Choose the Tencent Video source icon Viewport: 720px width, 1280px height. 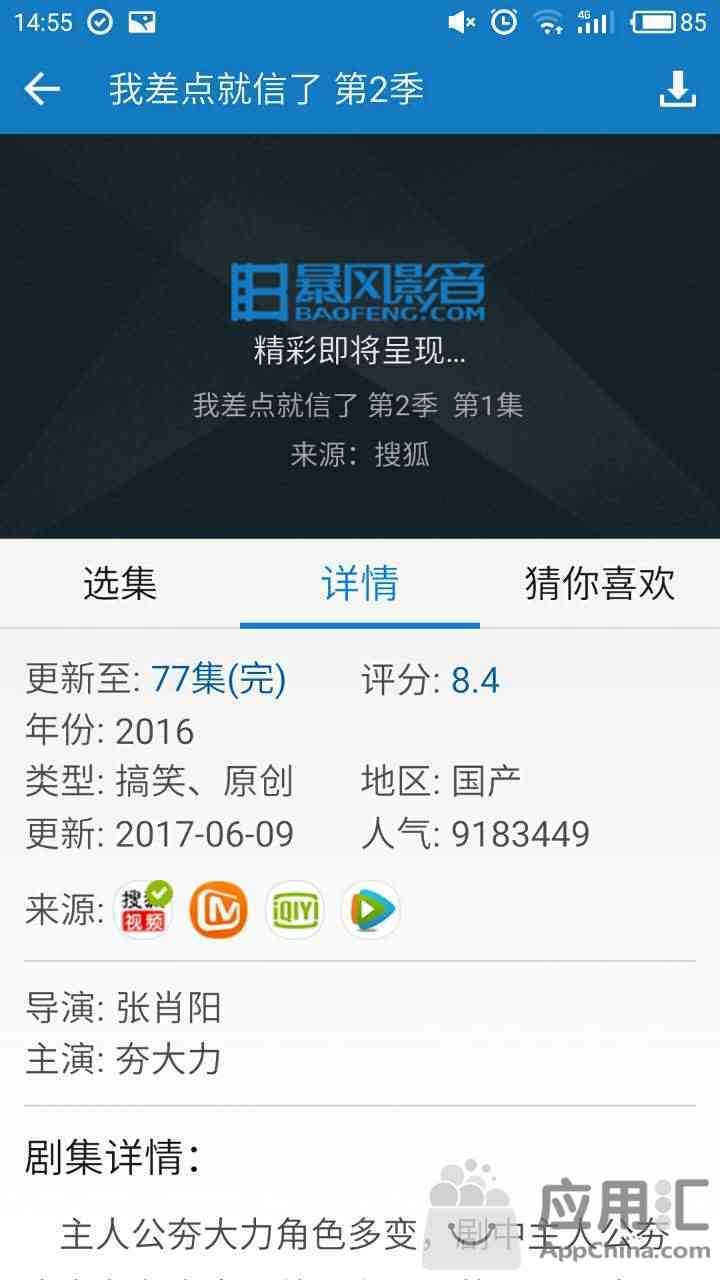pyautogui.click(x=371, y=909)
